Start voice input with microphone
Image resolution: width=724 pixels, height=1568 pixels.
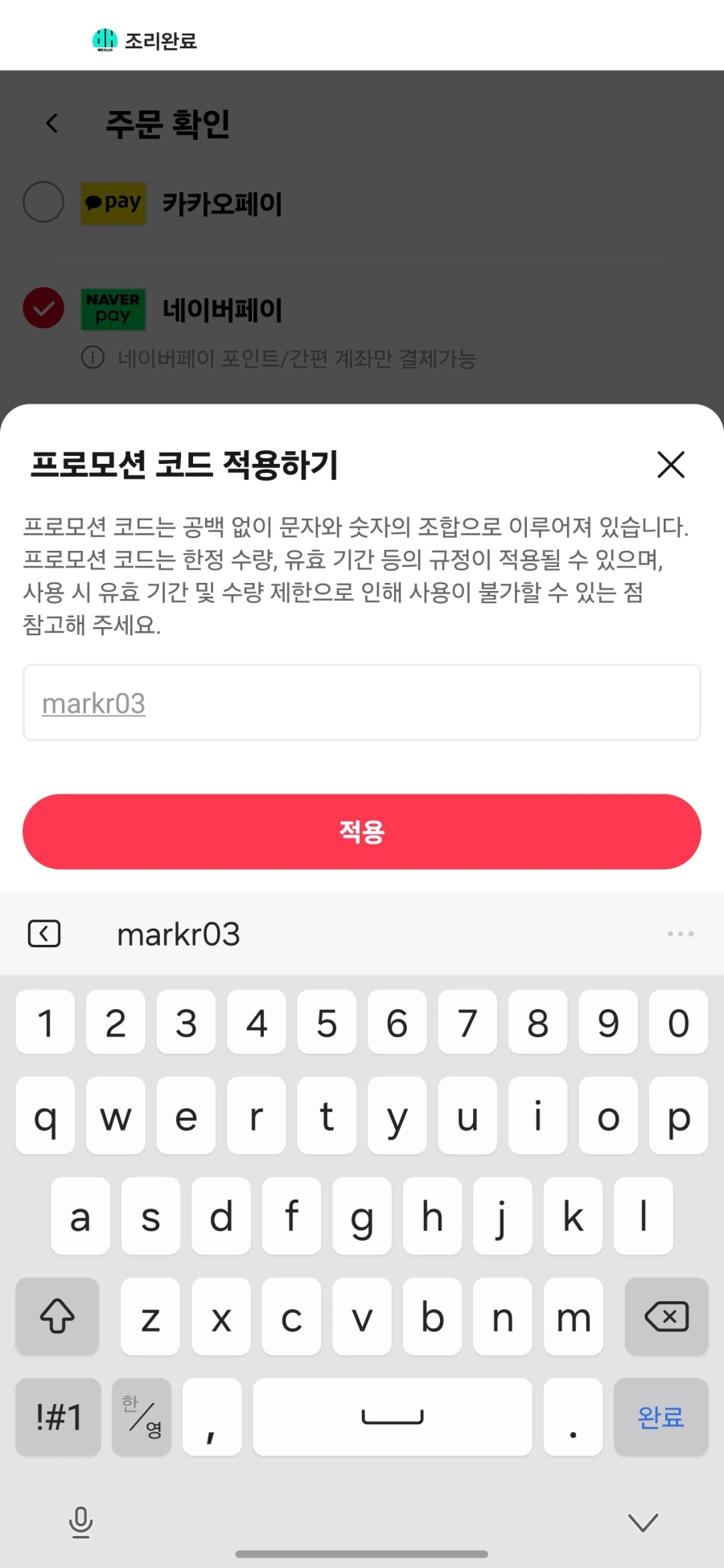80,1522
